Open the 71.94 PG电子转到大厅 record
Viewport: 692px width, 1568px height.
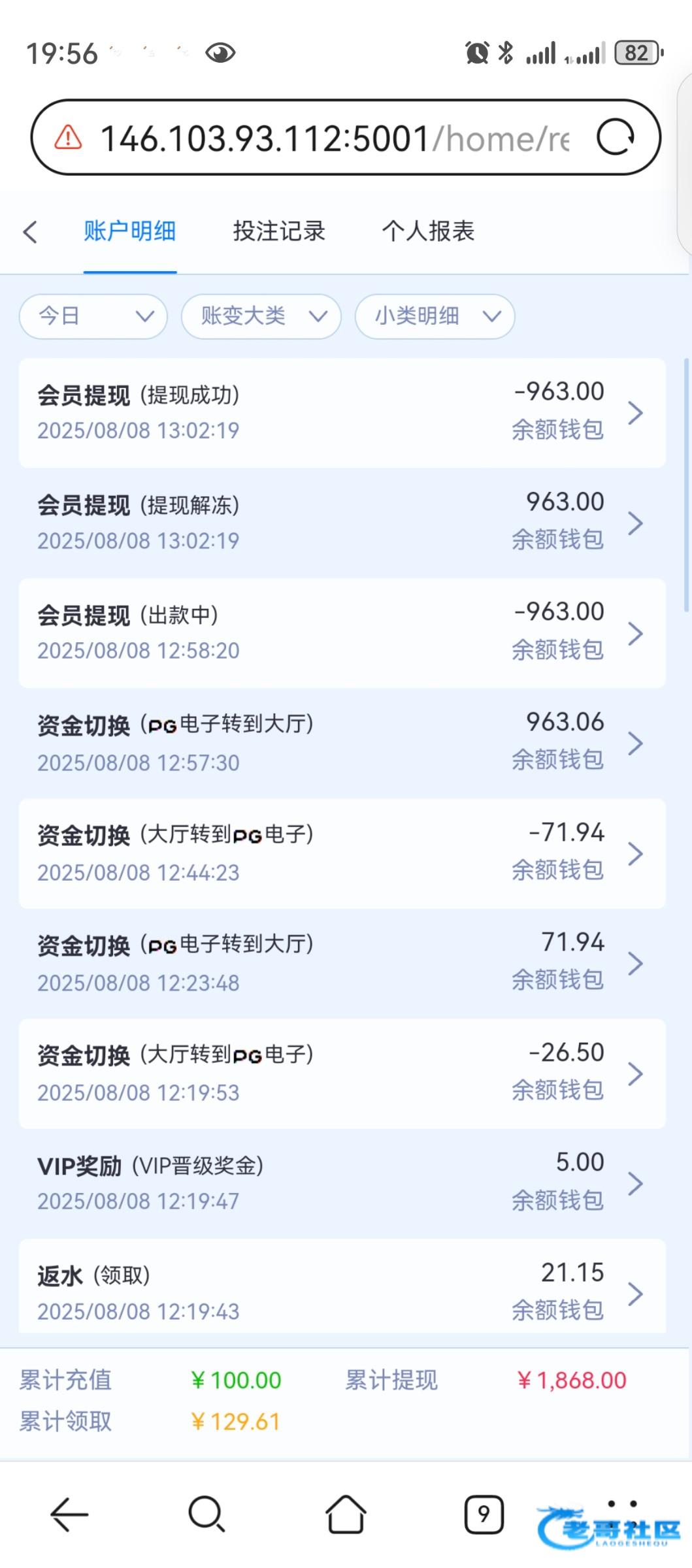coord(342,963)
